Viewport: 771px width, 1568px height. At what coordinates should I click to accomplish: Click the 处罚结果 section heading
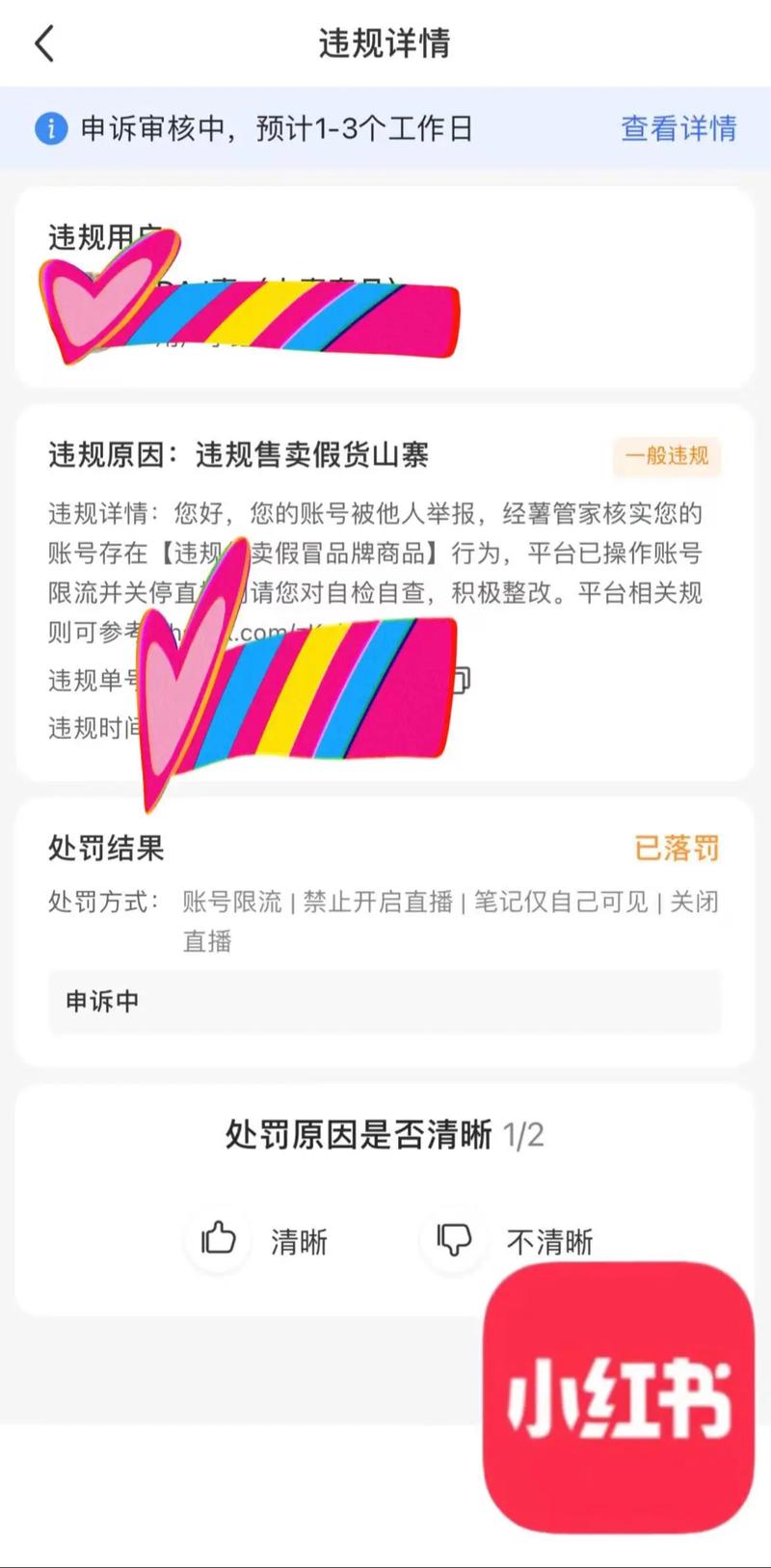pyautogui.click(x=106, y=850)
